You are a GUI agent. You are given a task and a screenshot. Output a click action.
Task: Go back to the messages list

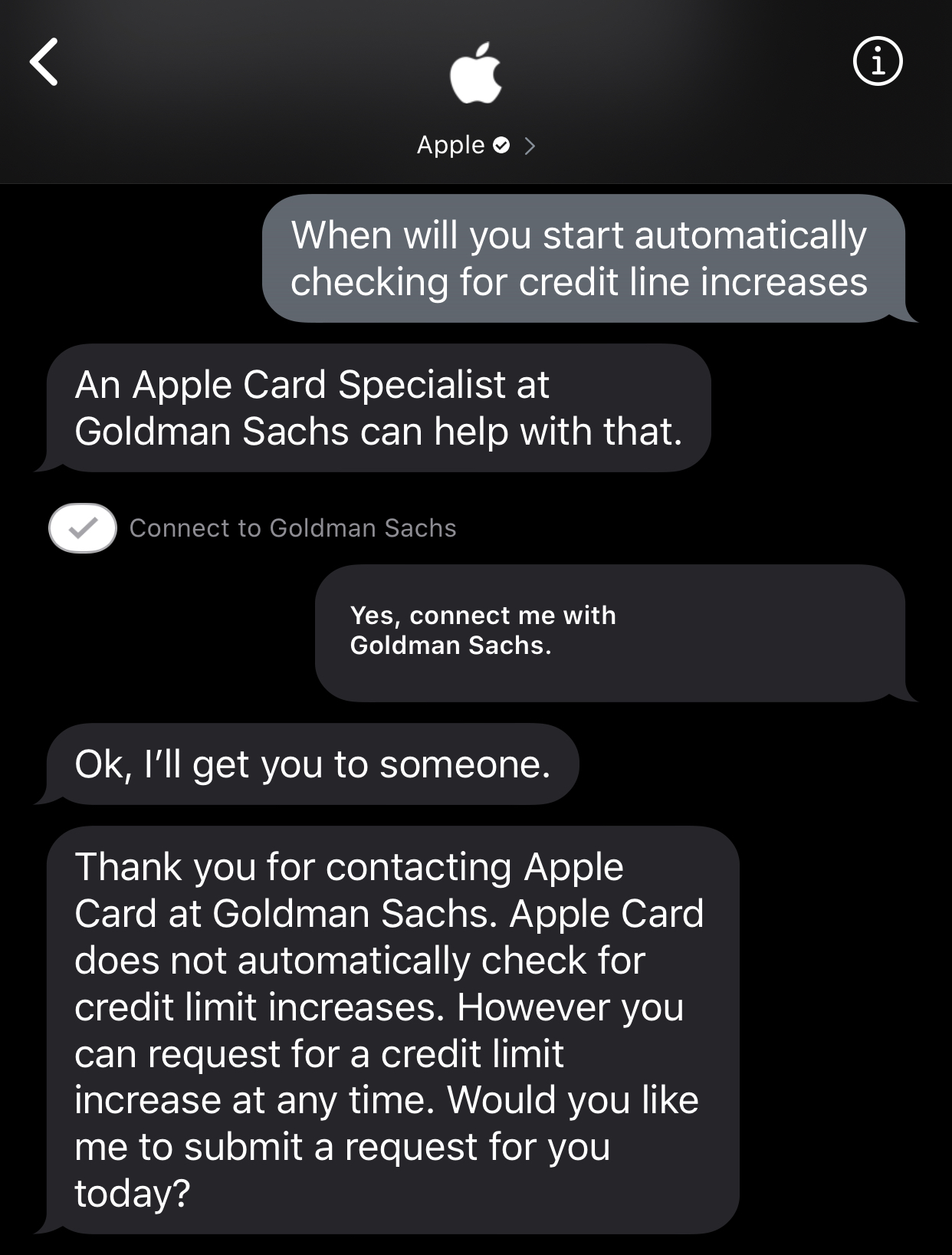click(44, 62)
